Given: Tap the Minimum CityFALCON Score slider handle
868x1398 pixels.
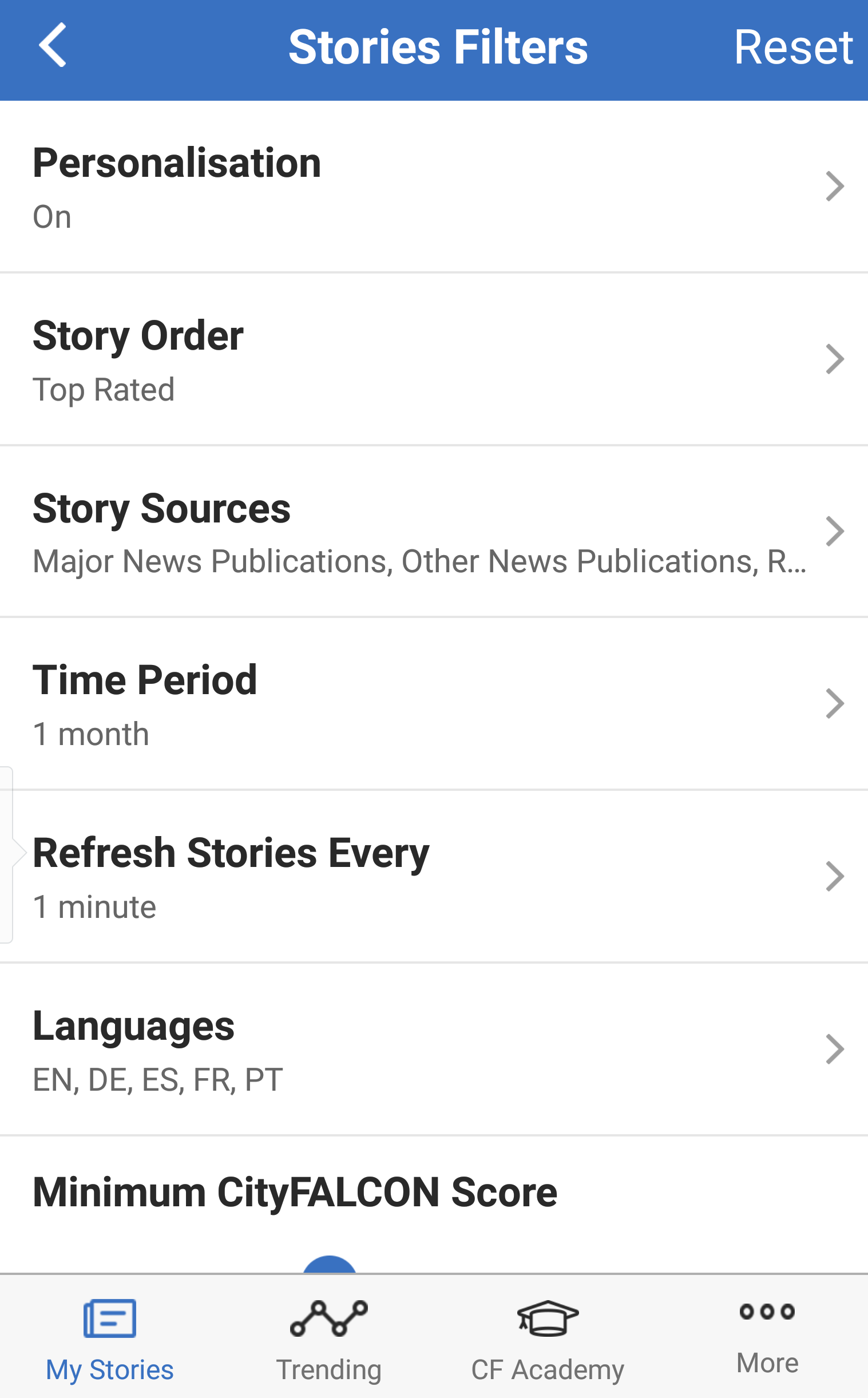Looking at the screenshot, I should pyautogui.click(x=330, y=1264).
